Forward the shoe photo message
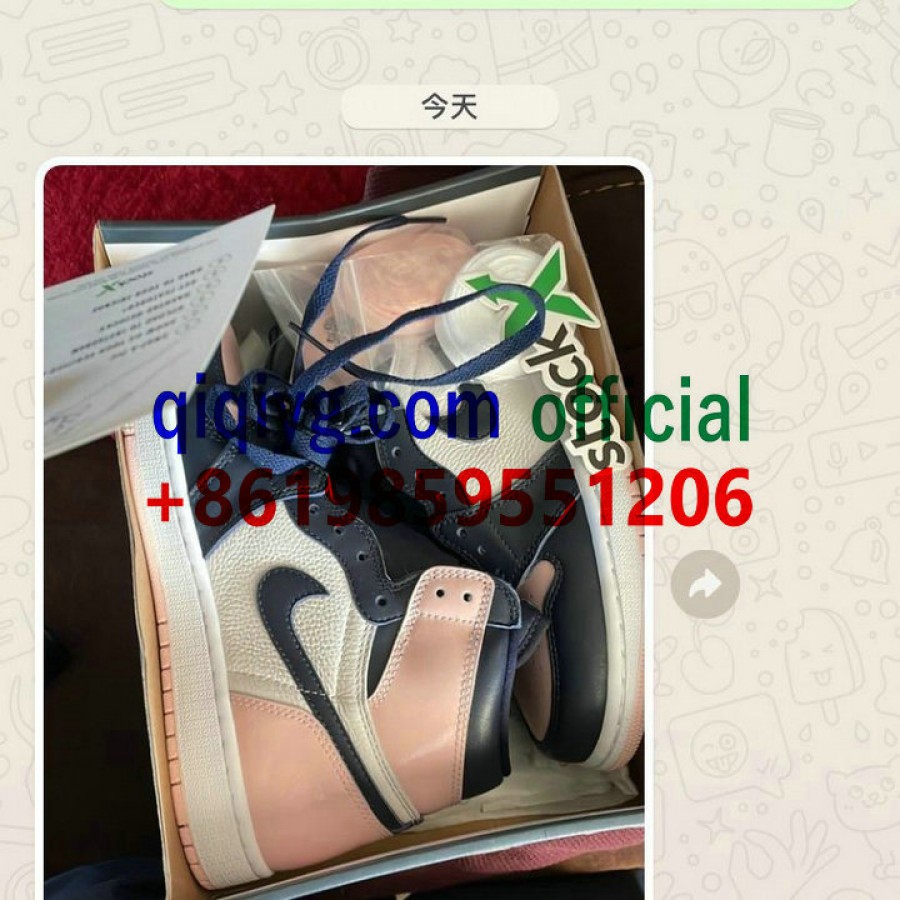The width and height of the screenshot is (900, 900). tap(705, 584)
